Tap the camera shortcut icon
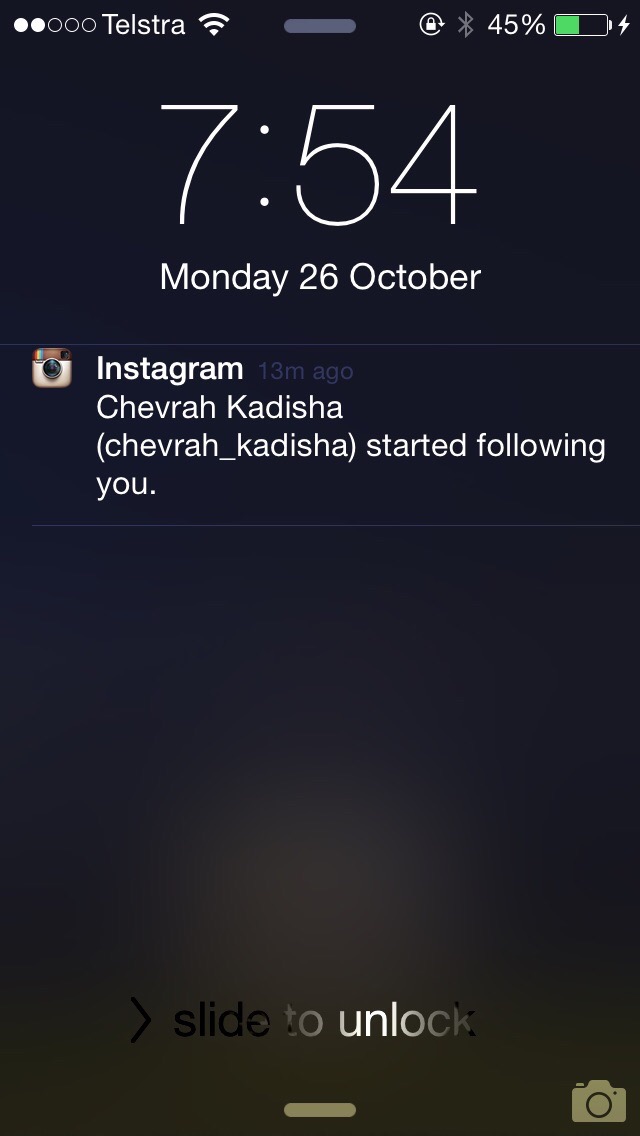This screenshot has height=1136, width=640. [598, 1100]
